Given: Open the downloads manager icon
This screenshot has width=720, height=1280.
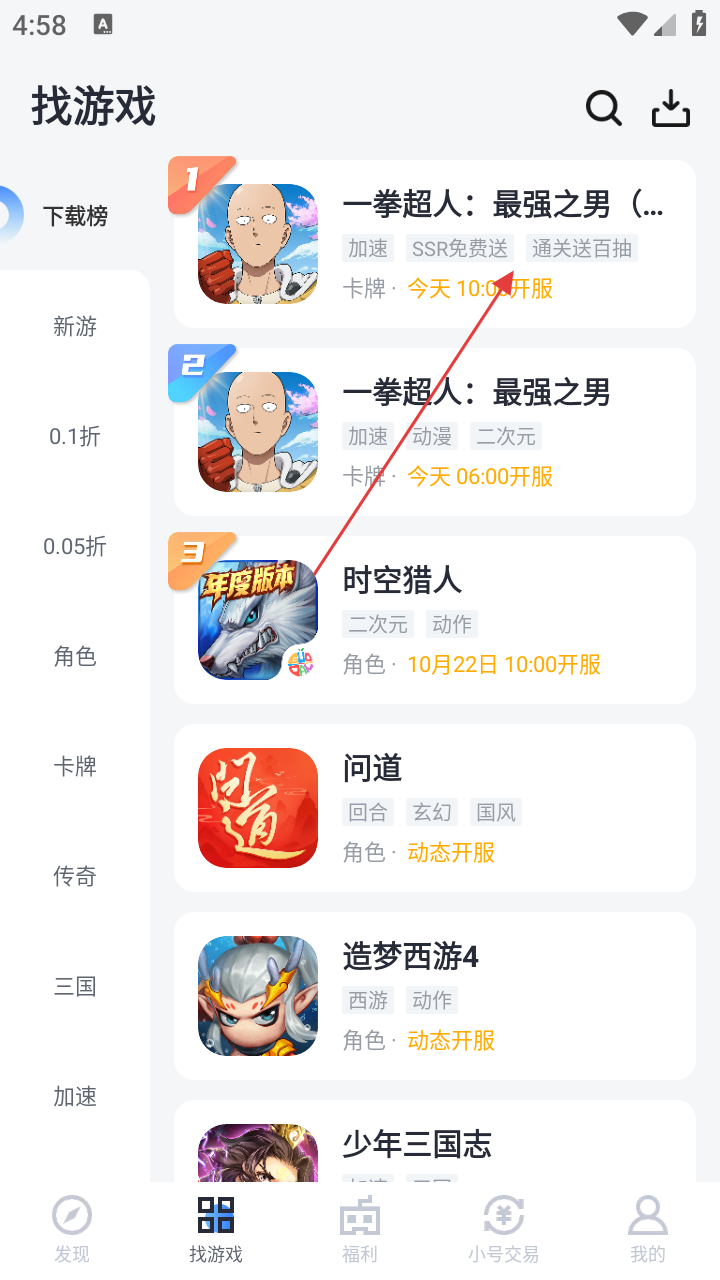Looking at the screenshot, I should coord(671,108).
